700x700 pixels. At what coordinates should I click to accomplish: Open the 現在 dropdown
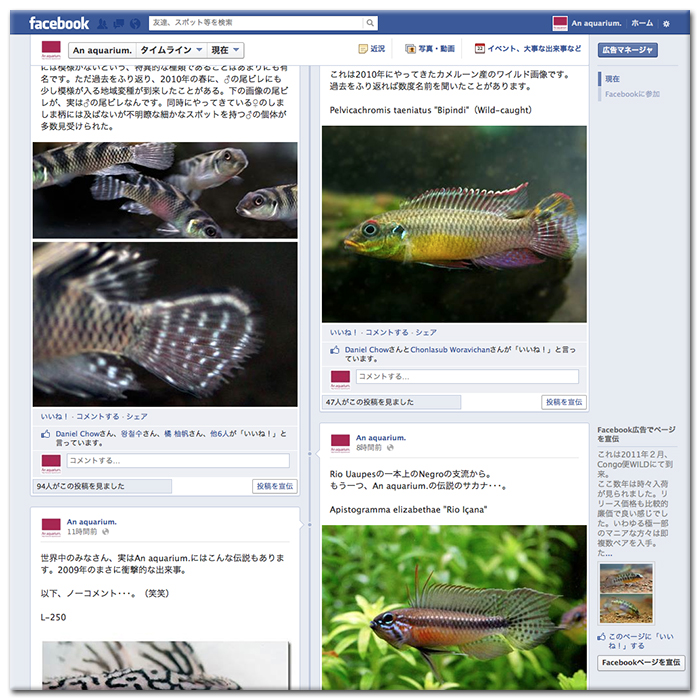coord(226,50)
